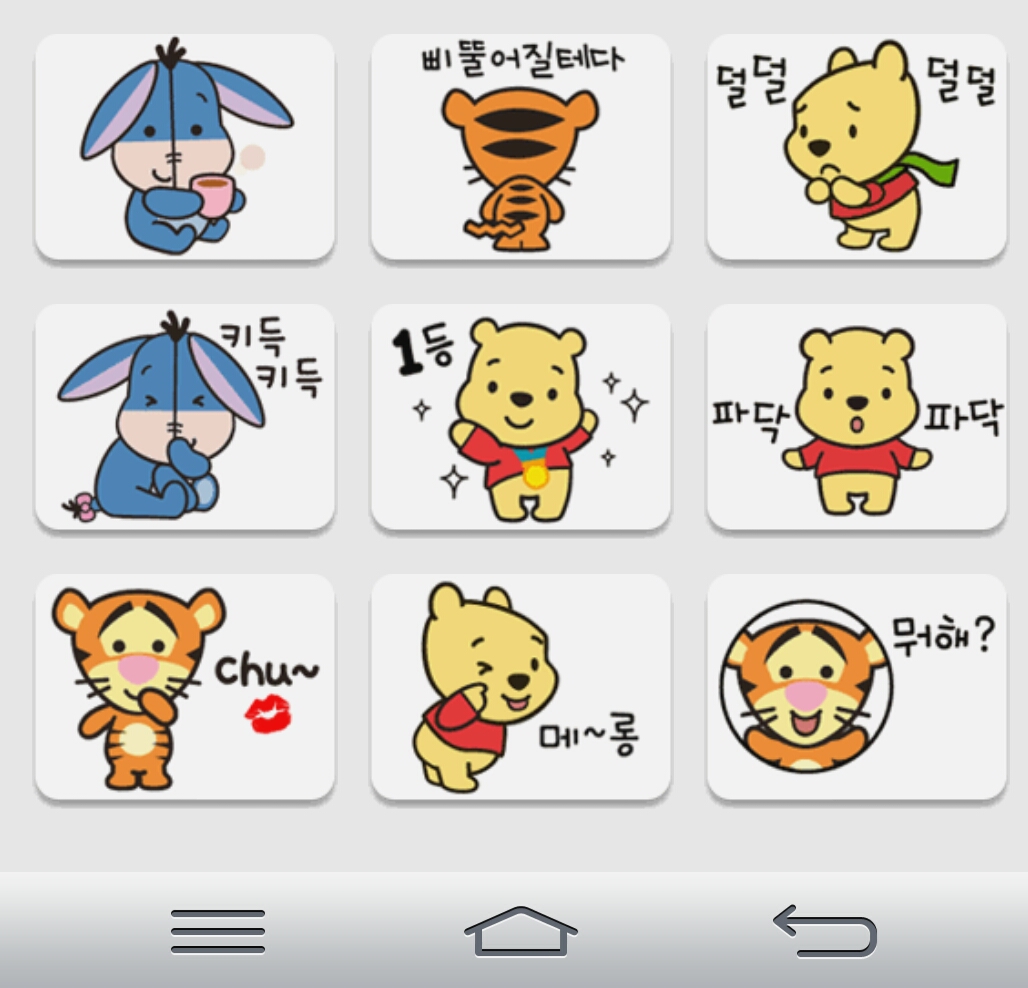Viewport: 1028px width, 988px height.
Task: Select the Pooh 파닥파닥 sticker
Action: click(856, 417)
